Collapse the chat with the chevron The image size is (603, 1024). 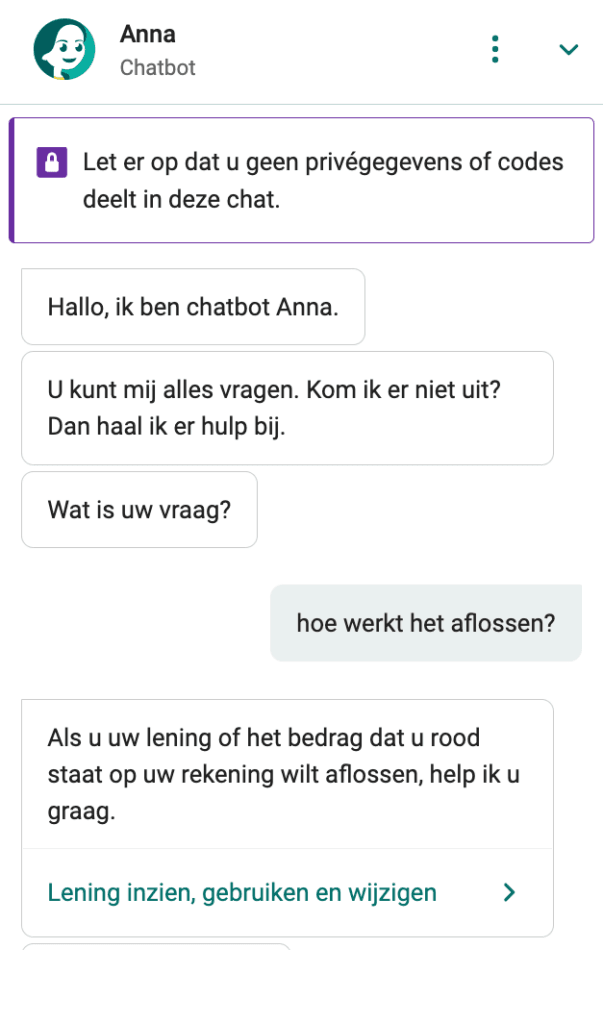point(568,49)
